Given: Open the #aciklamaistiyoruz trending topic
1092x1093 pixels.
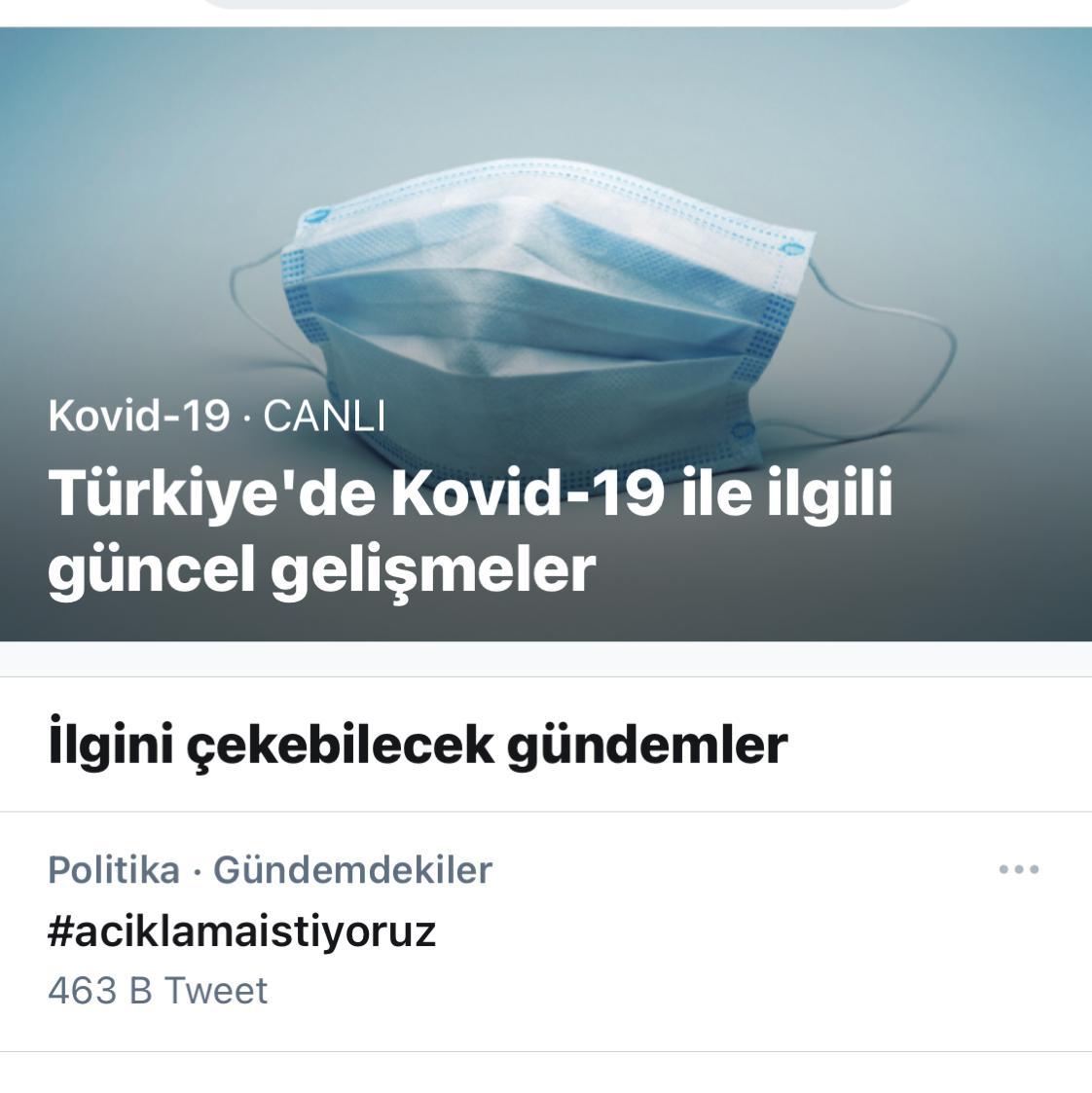Looking at the screenshot, I should (x=241, y=930).
